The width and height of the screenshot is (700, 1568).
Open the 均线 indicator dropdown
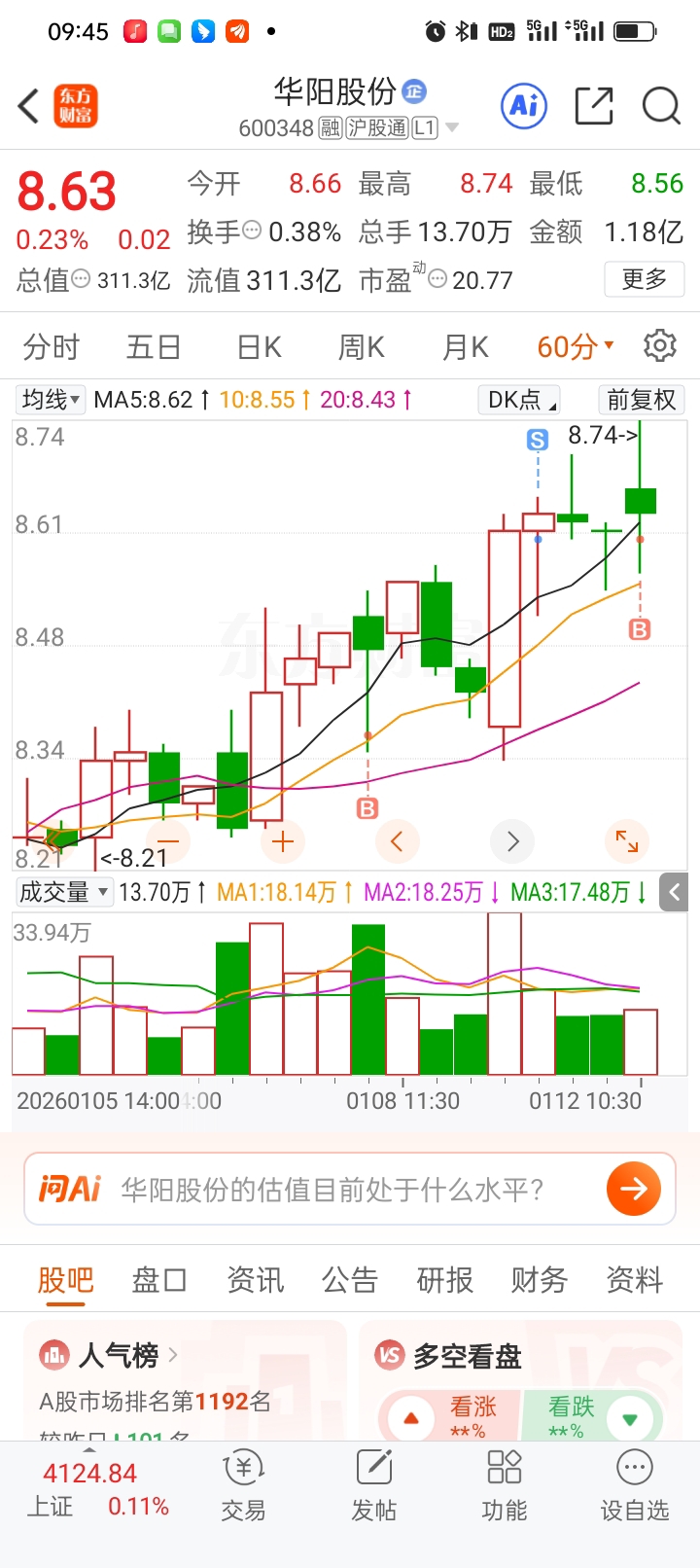pyautogui.click(x=51, y=400)
